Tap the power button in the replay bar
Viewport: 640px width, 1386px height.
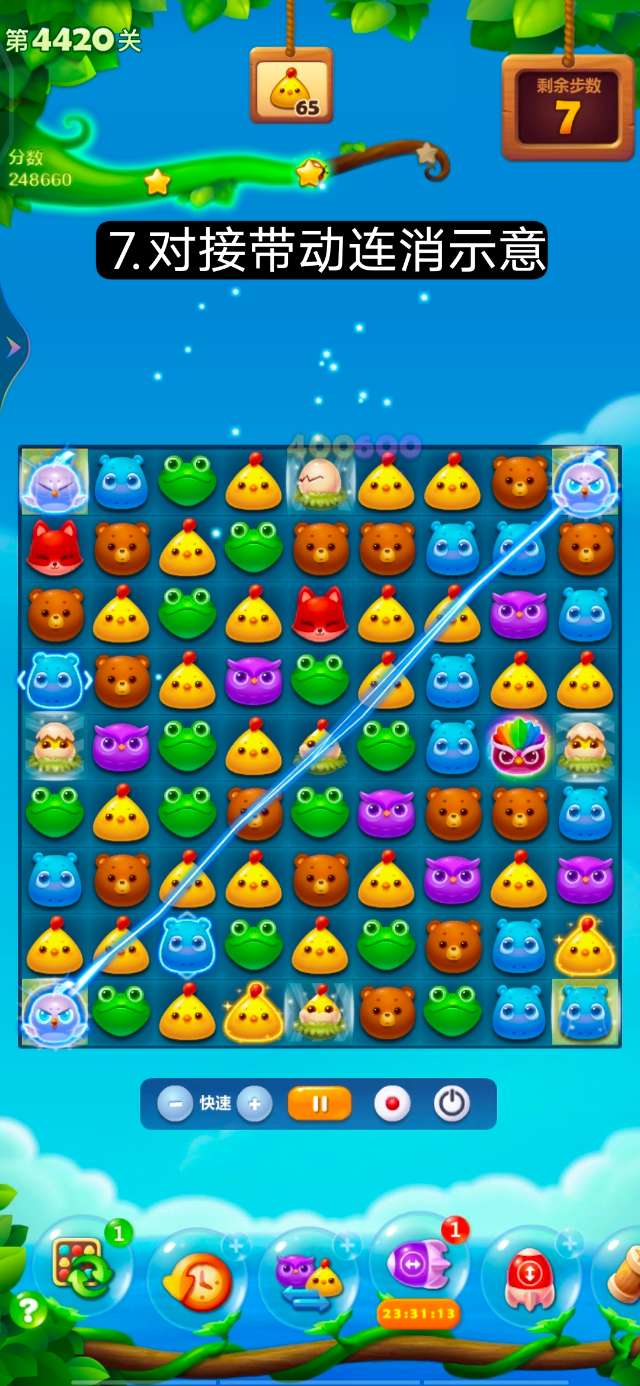tap(452, 1104)
